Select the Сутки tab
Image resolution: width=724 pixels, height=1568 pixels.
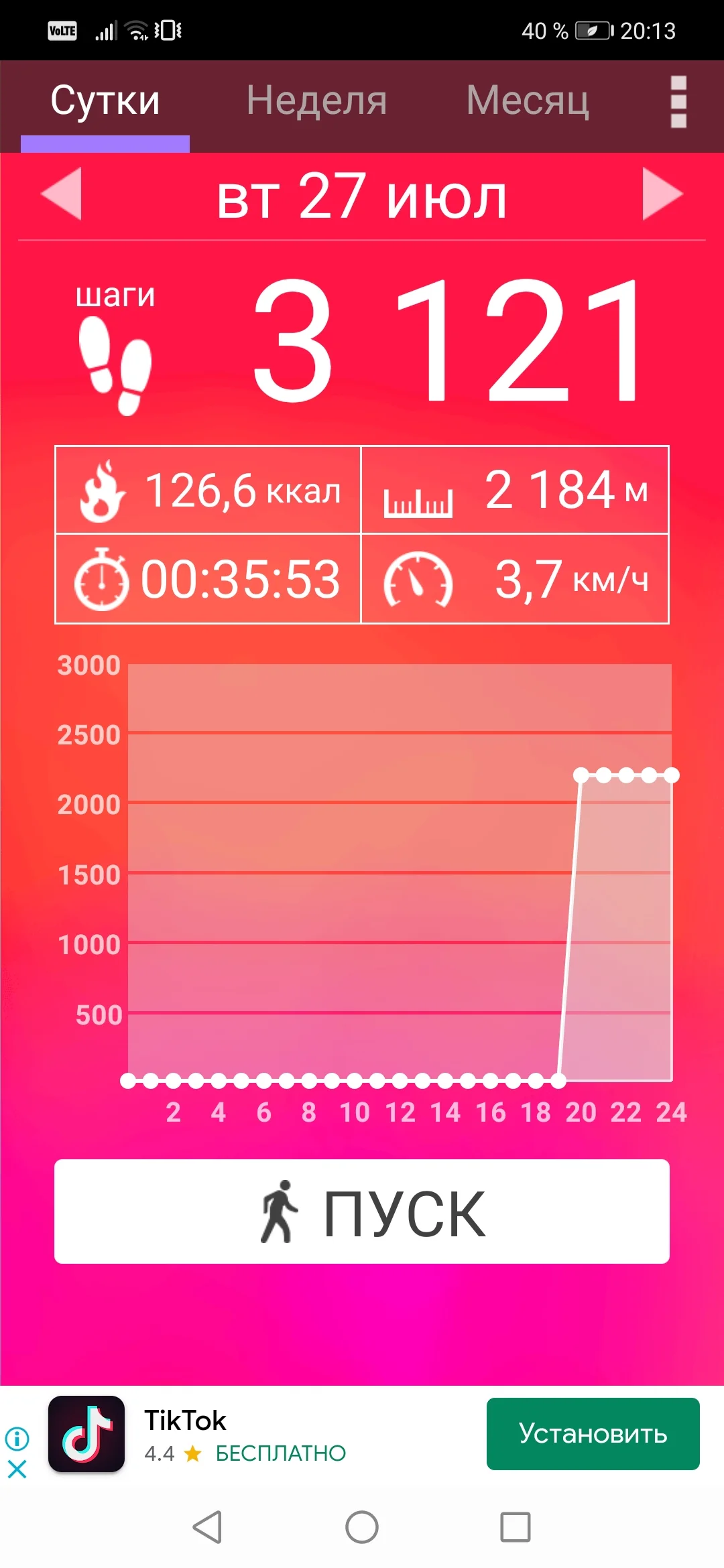coord(105,101)
